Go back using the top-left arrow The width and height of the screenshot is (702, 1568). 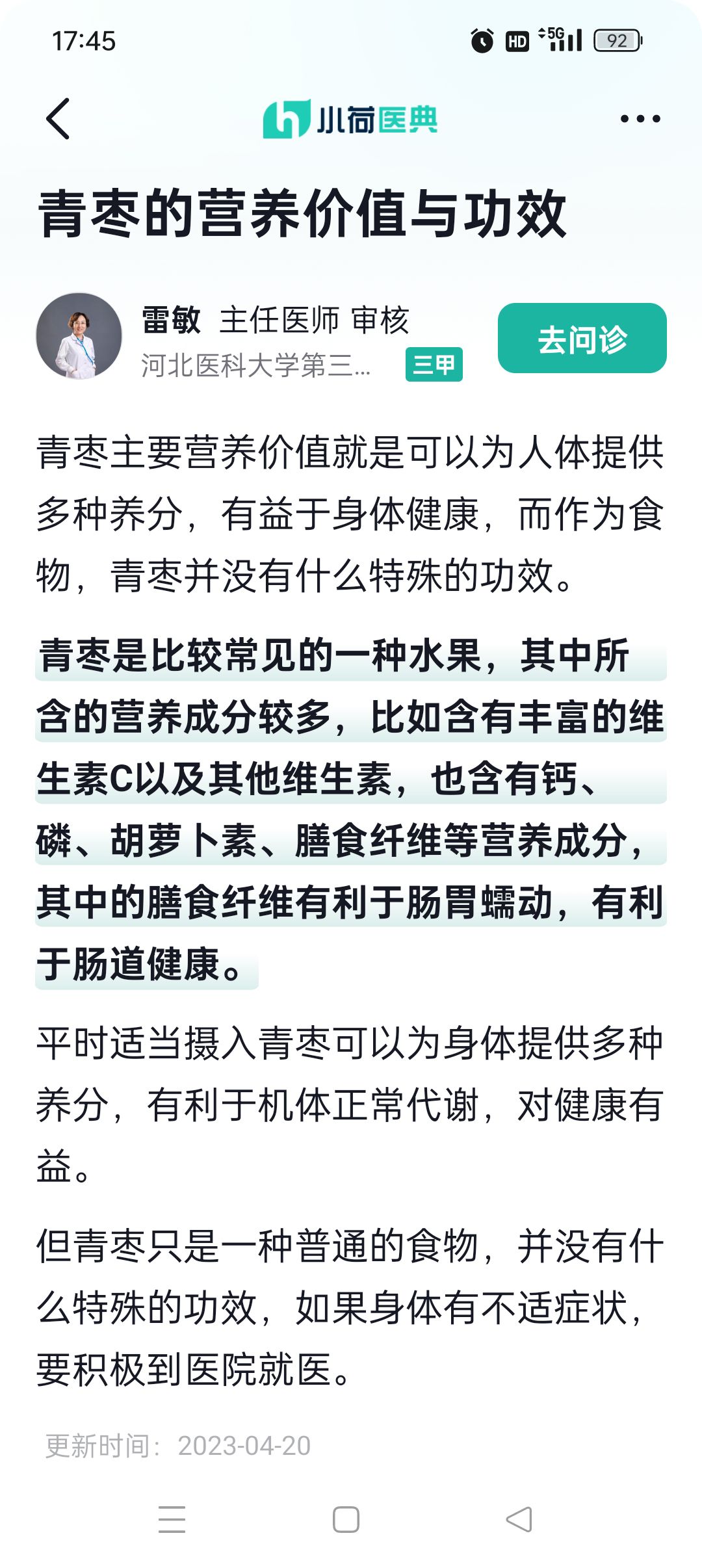[x=58, y=119]
